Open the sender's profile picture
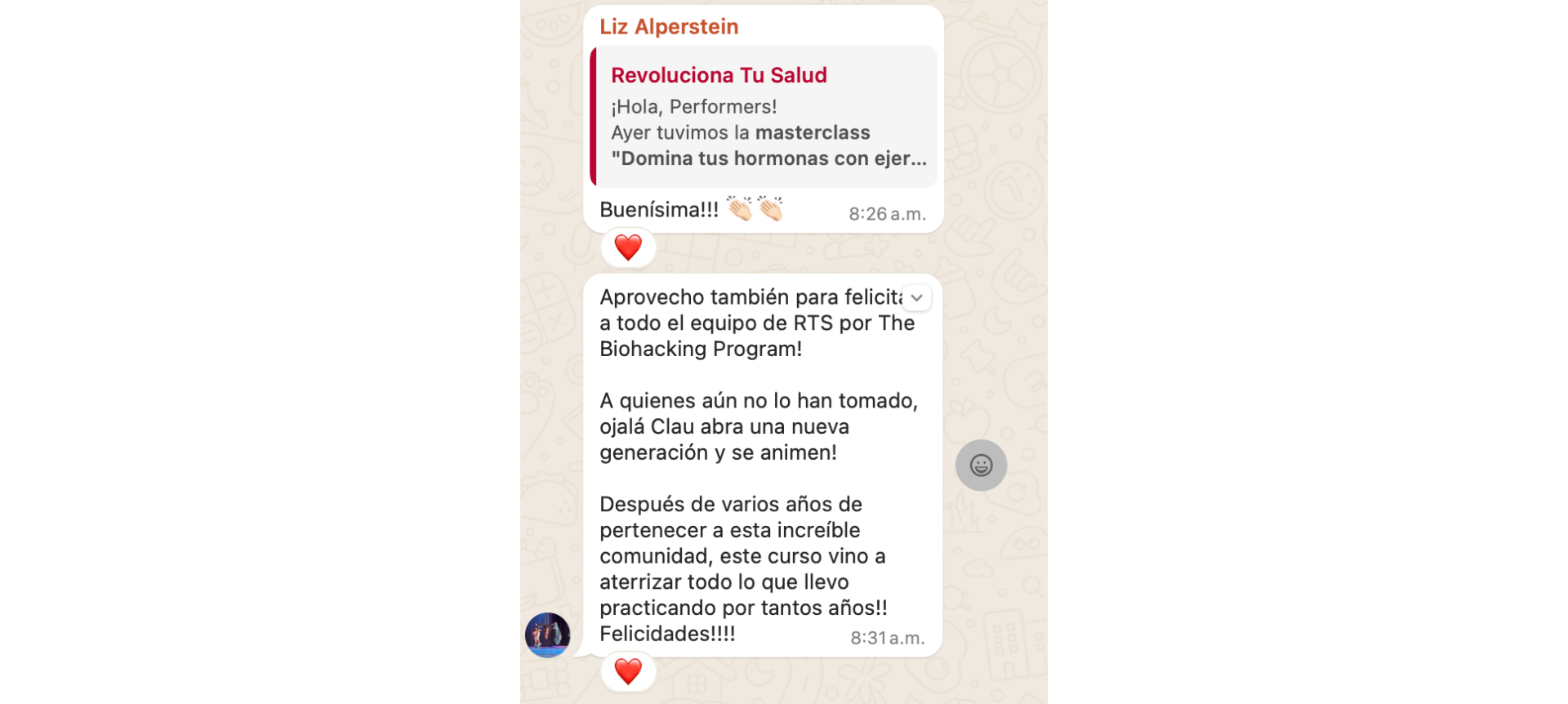 [x=547, y=635]
